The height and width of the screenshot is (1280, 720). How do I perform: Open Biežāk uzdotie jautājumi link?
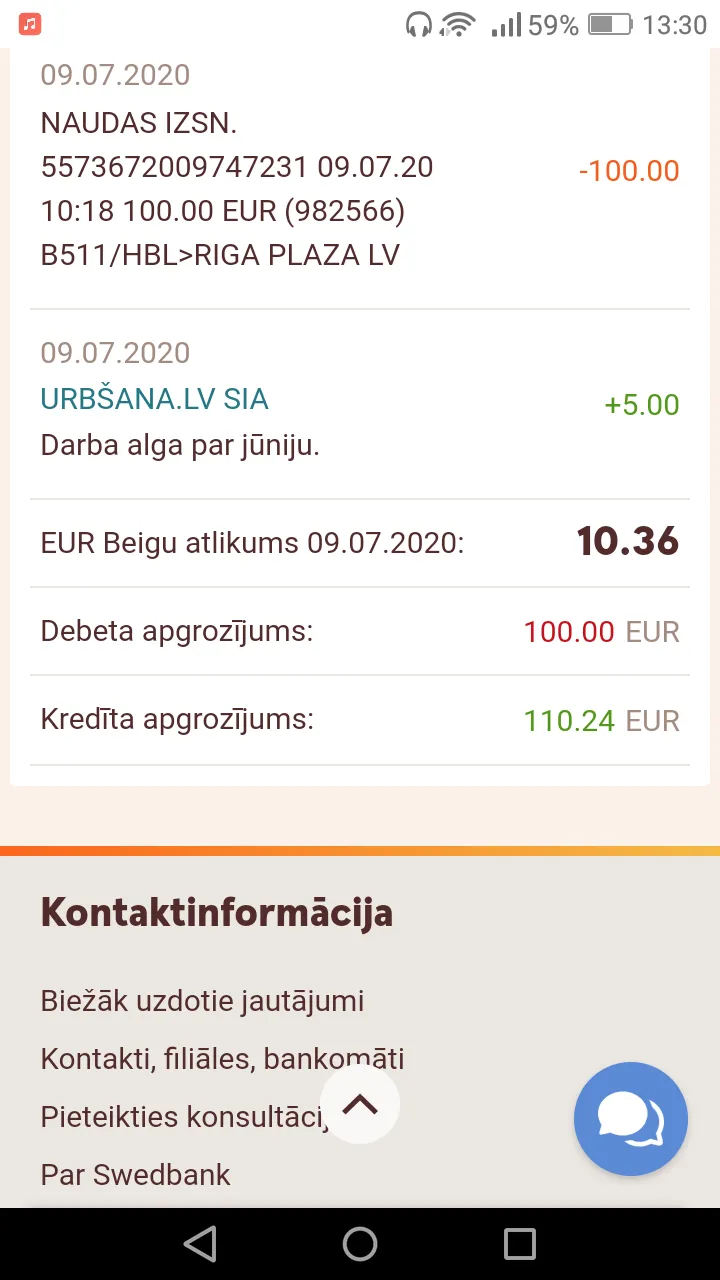tap(202, 1001)
